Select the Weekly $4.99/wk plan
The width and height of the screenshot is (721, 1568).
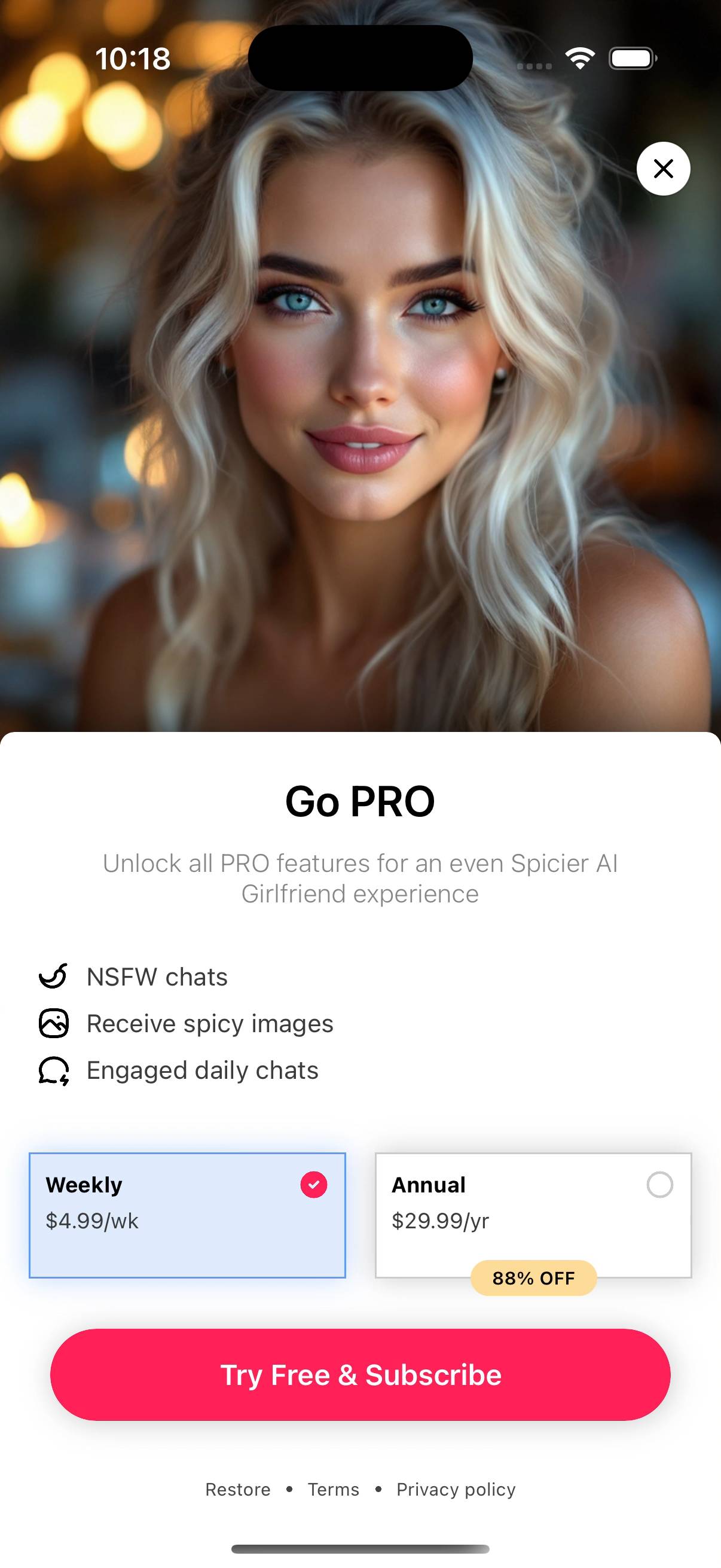[x=187, y=1215]
